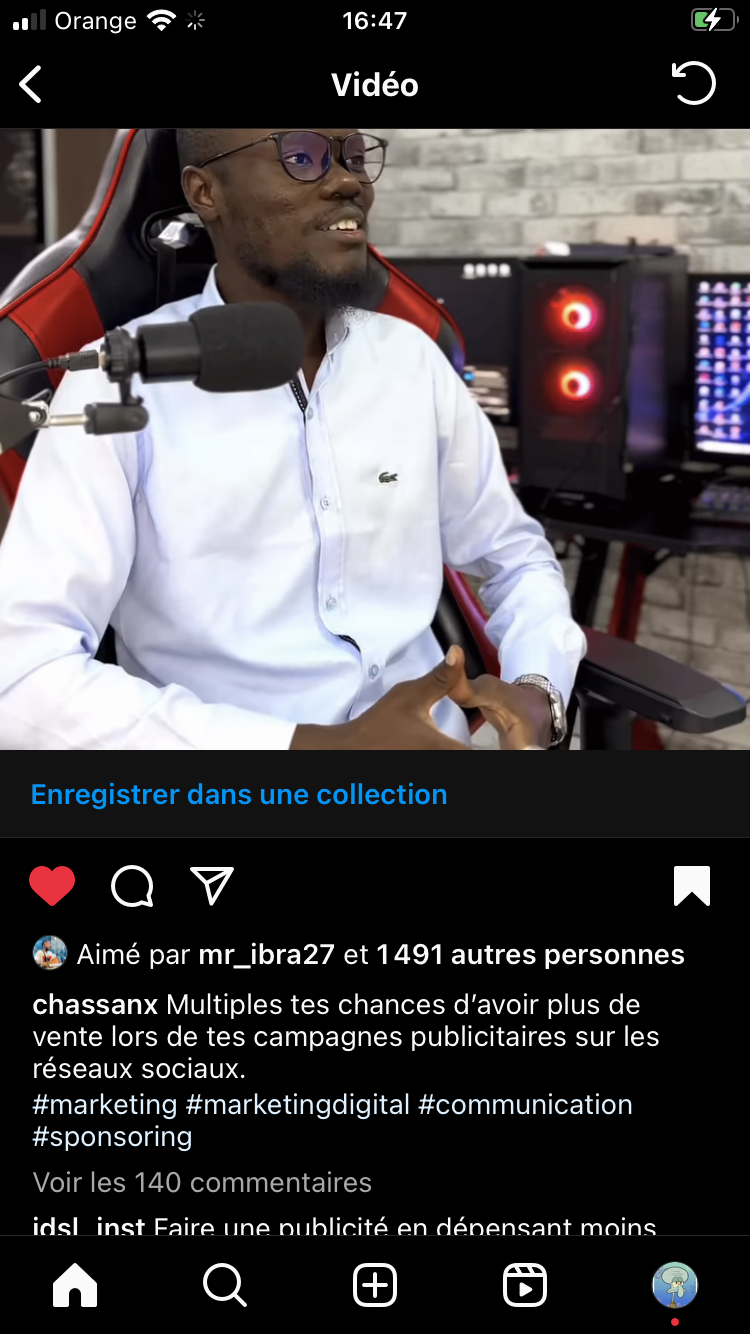Open the #marketingdigital hashtag
The image size is (750, 1334).
pyautogui.click(x=298, y=1105)
